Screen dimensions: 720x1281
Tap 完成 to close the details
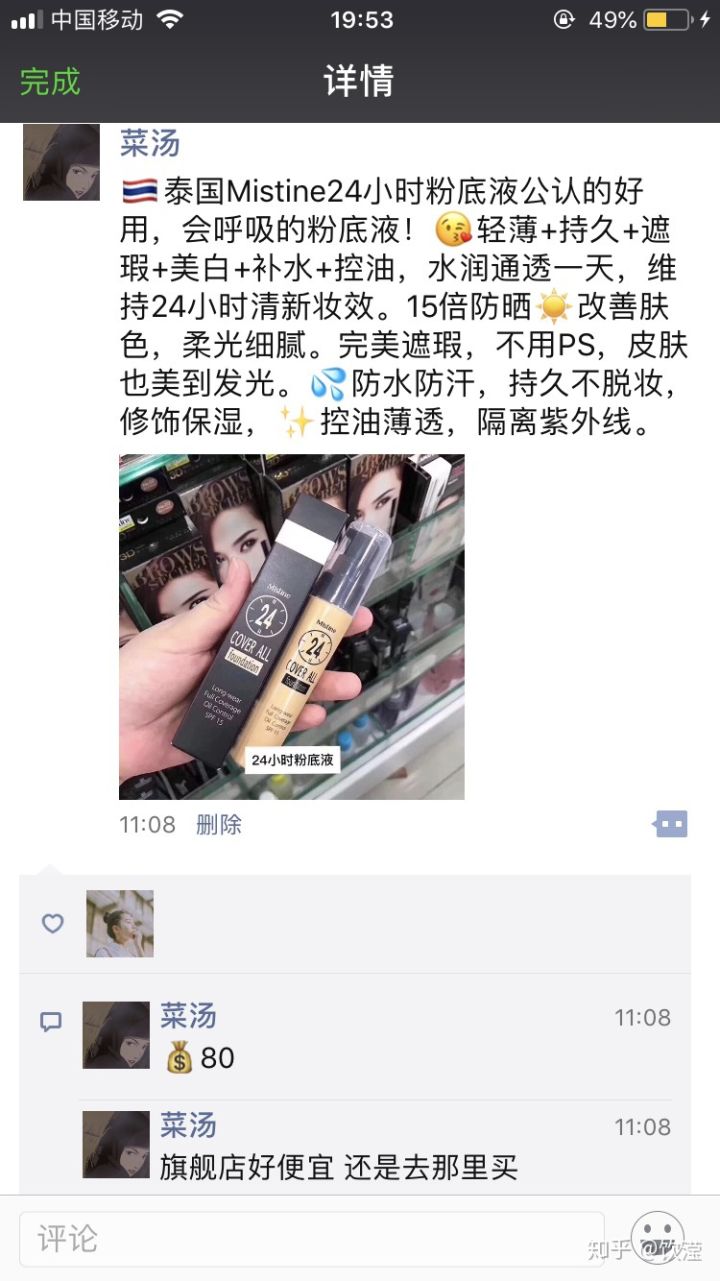50,81
